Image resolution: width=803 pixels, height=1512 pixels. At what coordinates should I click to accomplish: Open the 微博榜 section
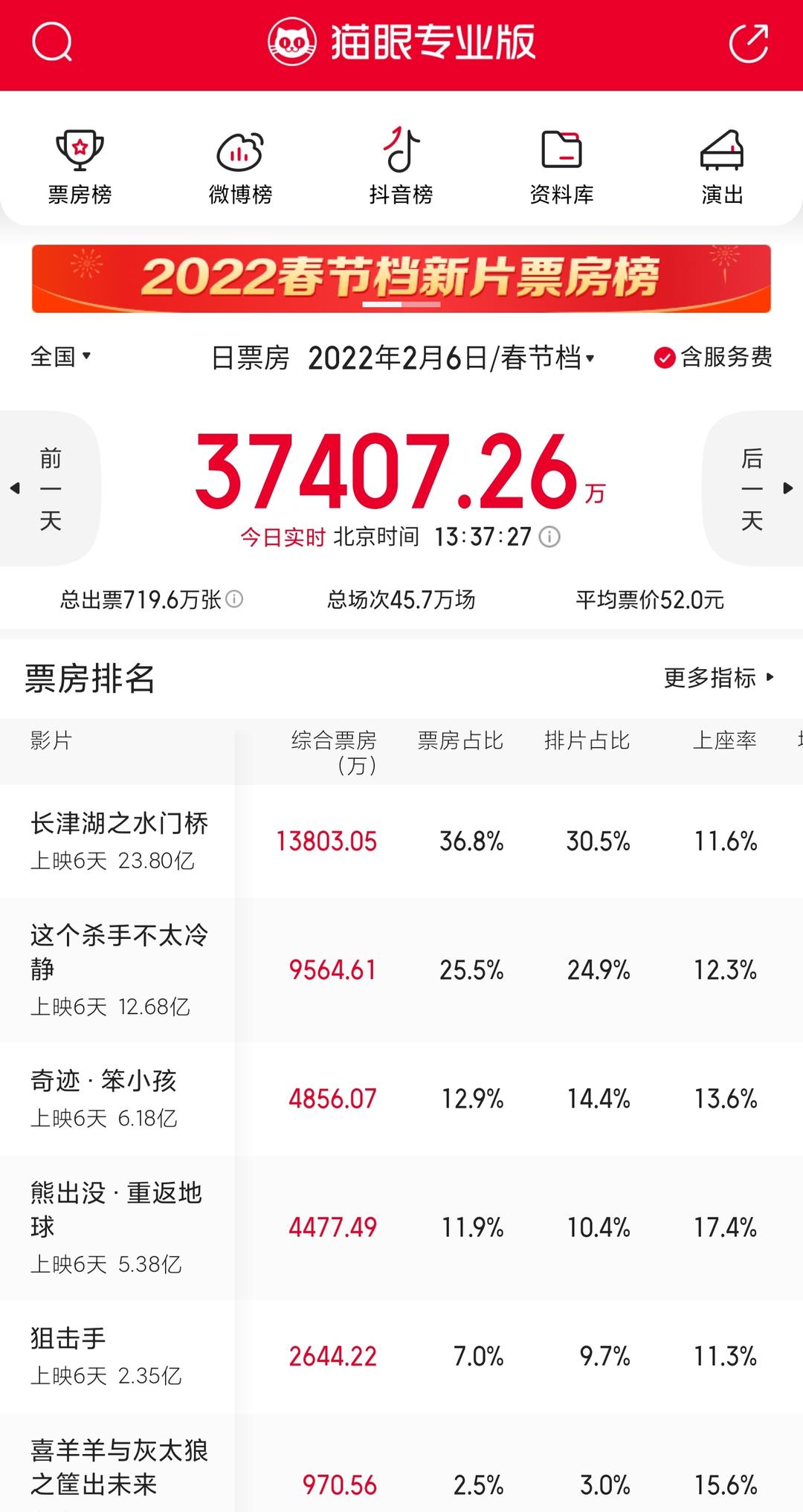(240, 167)
